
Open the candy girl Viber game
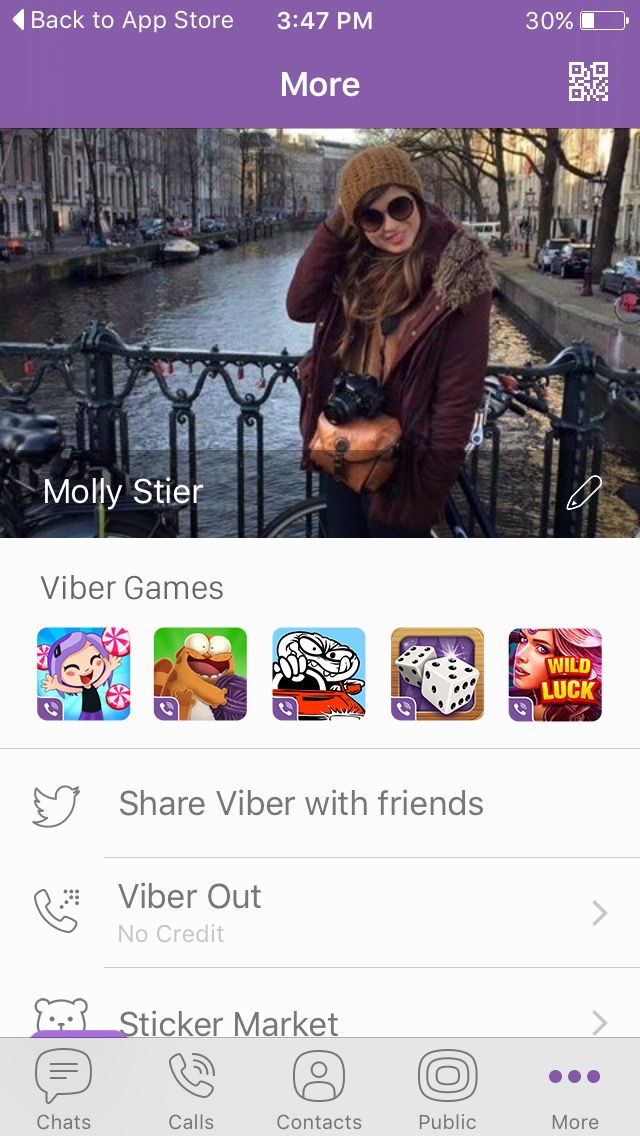84,674
